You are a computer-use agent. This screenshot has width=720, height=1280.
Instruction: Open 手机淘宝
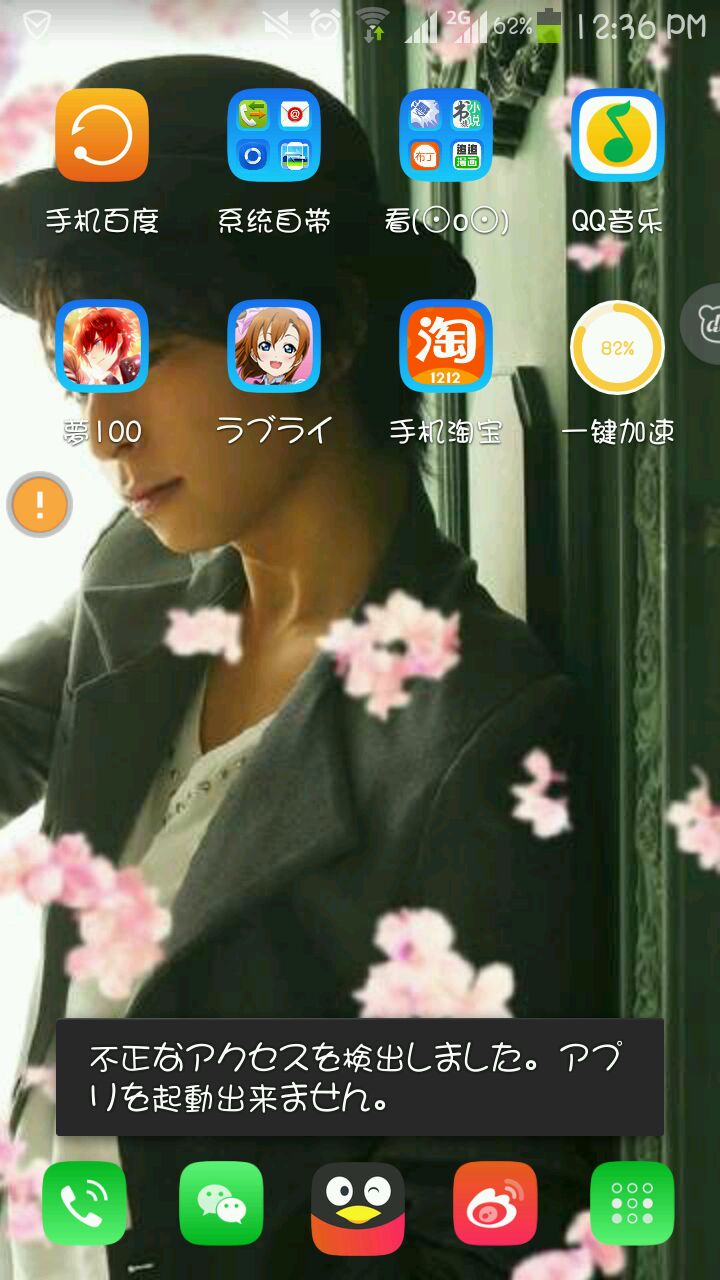[x=446, y=346]
